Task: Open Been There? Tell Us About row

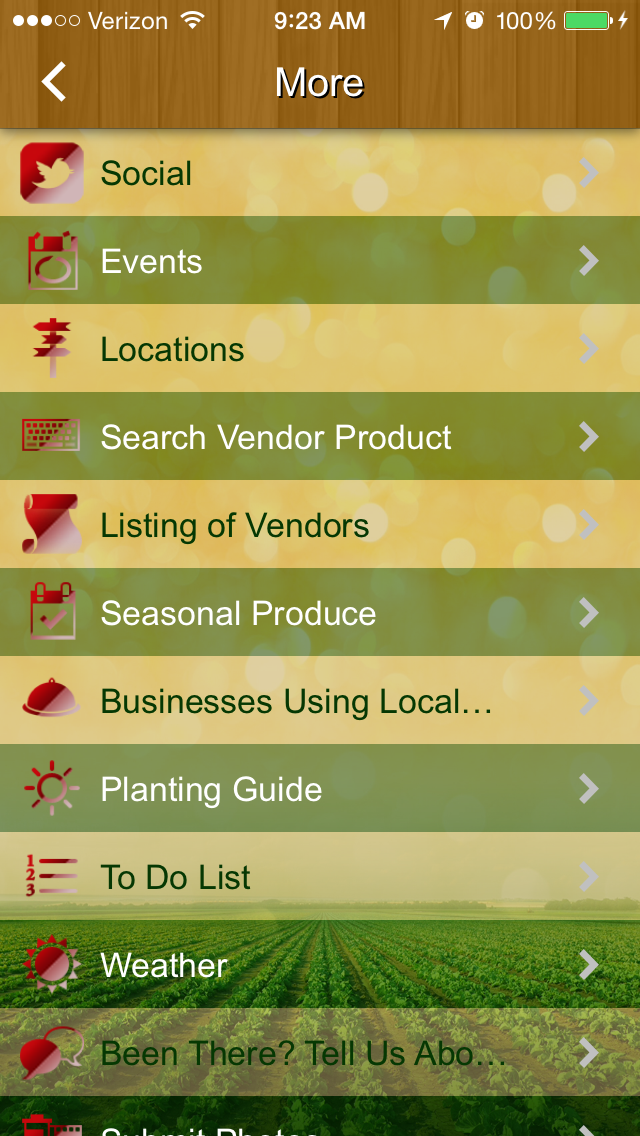Action: (x=320, y=1053)
